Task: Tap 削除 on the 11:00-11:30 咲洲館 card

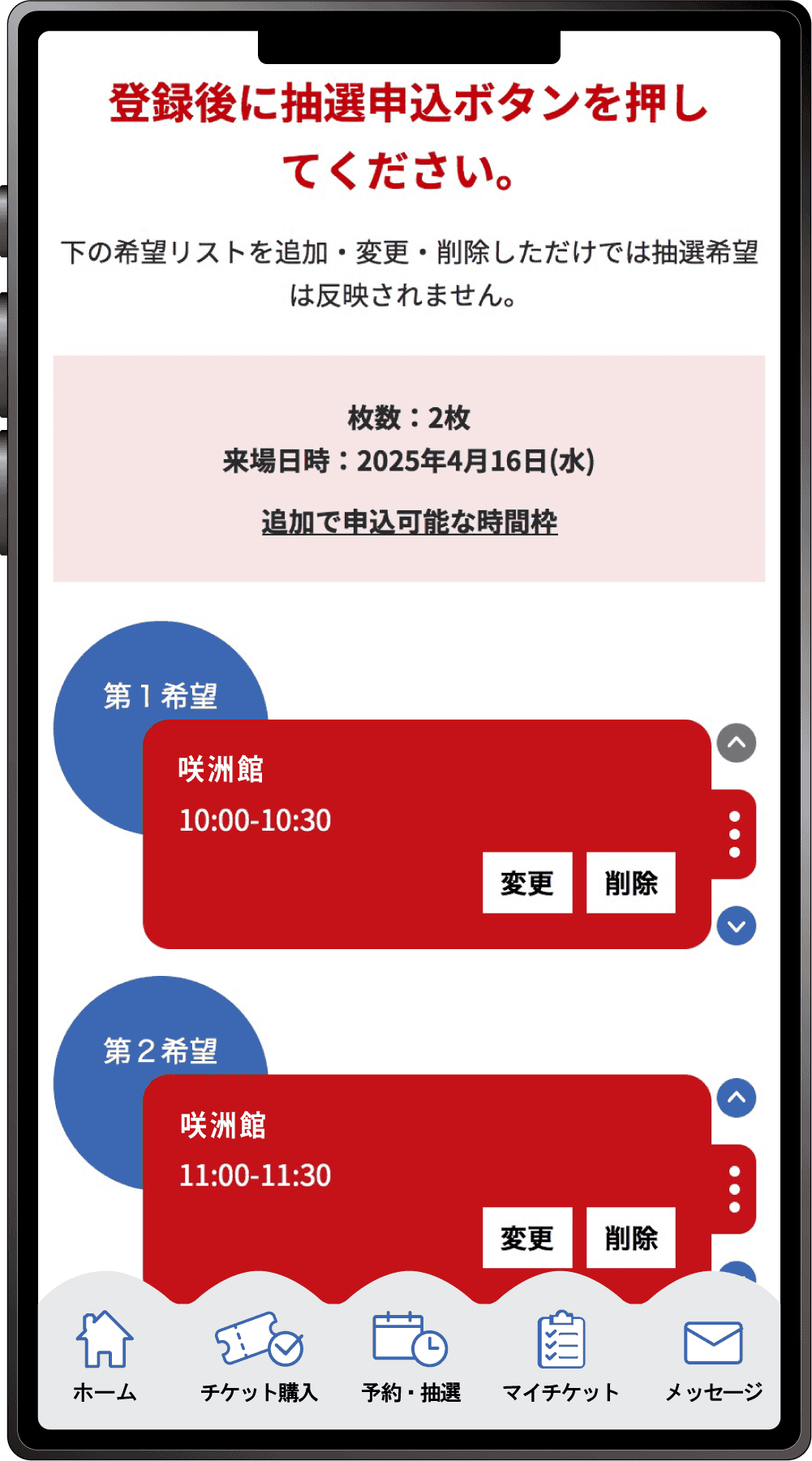Action: coord(631,1238)
